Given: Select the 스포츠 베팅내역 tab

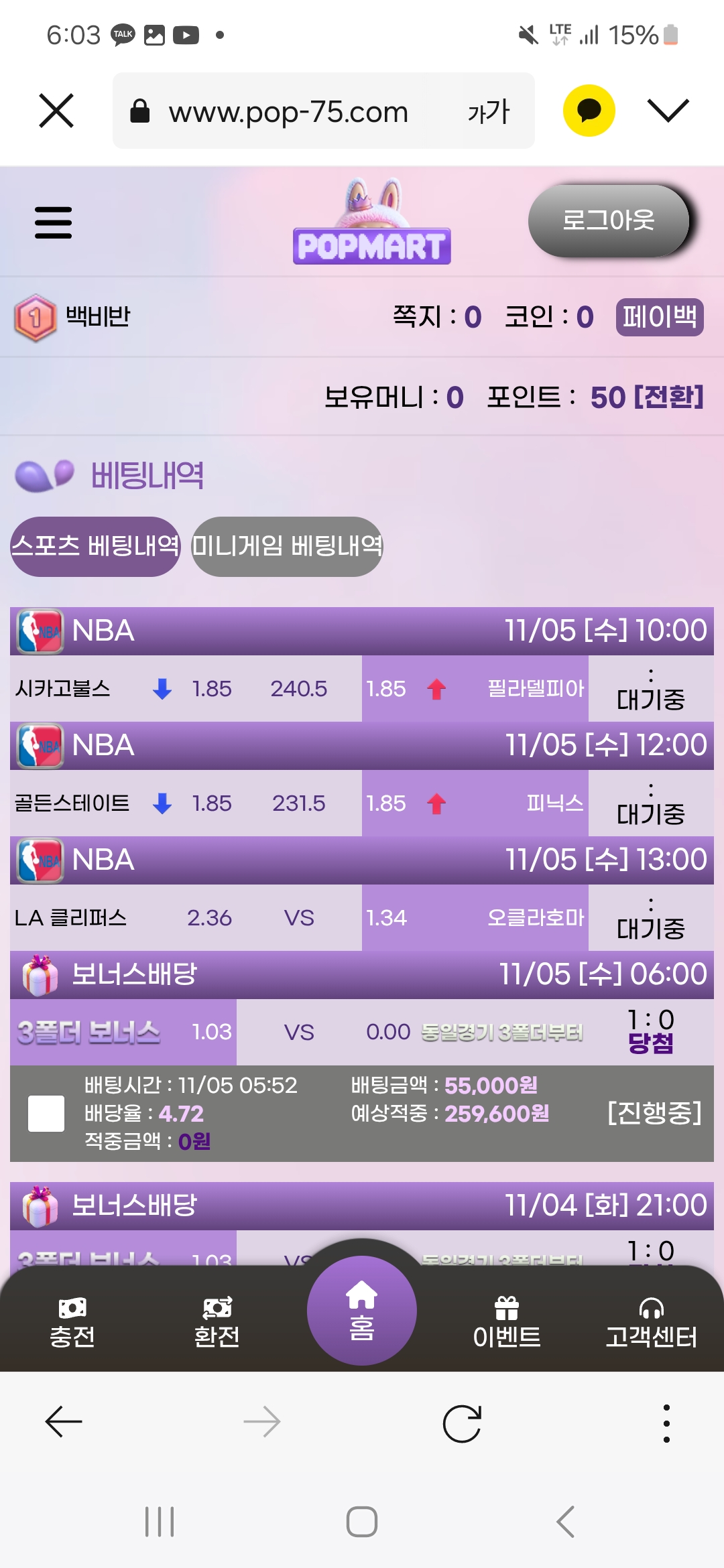Looking at the screenshot, I should [95, 547].
